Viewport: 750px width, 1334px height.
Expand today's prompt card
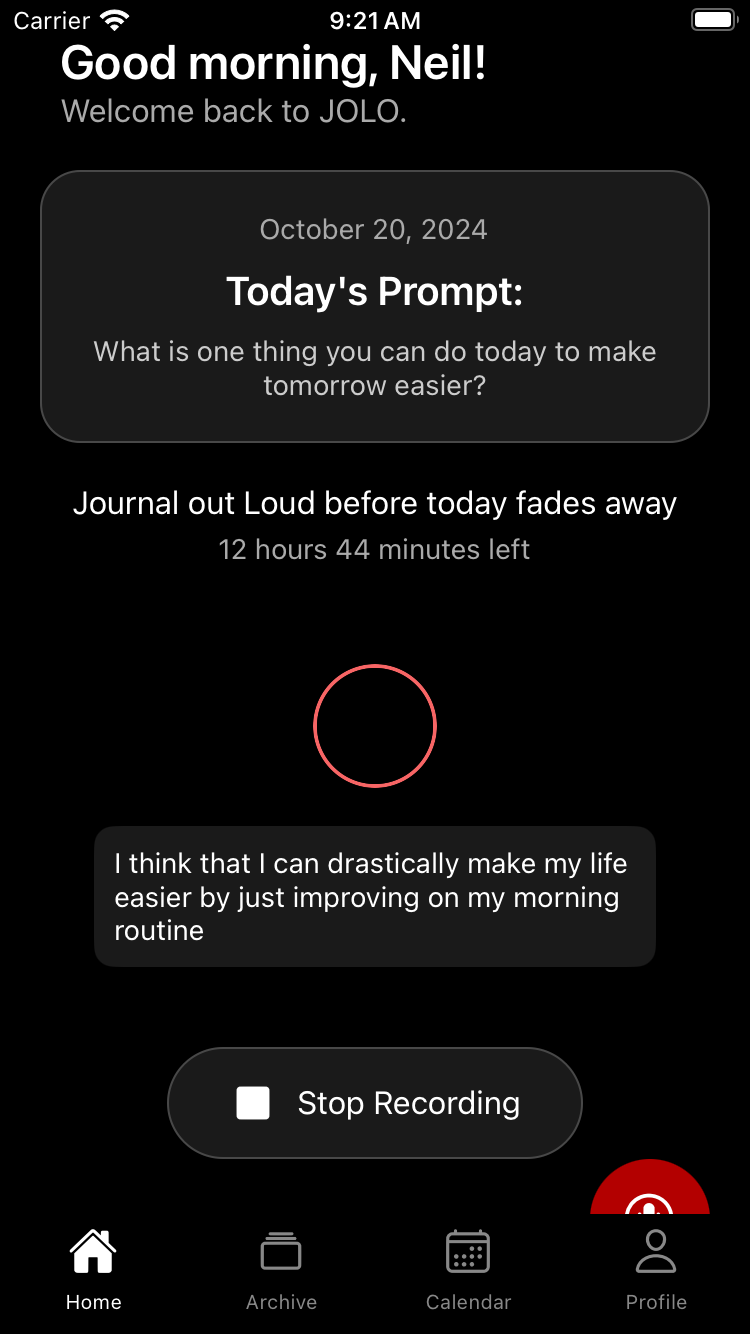[375, 306]
